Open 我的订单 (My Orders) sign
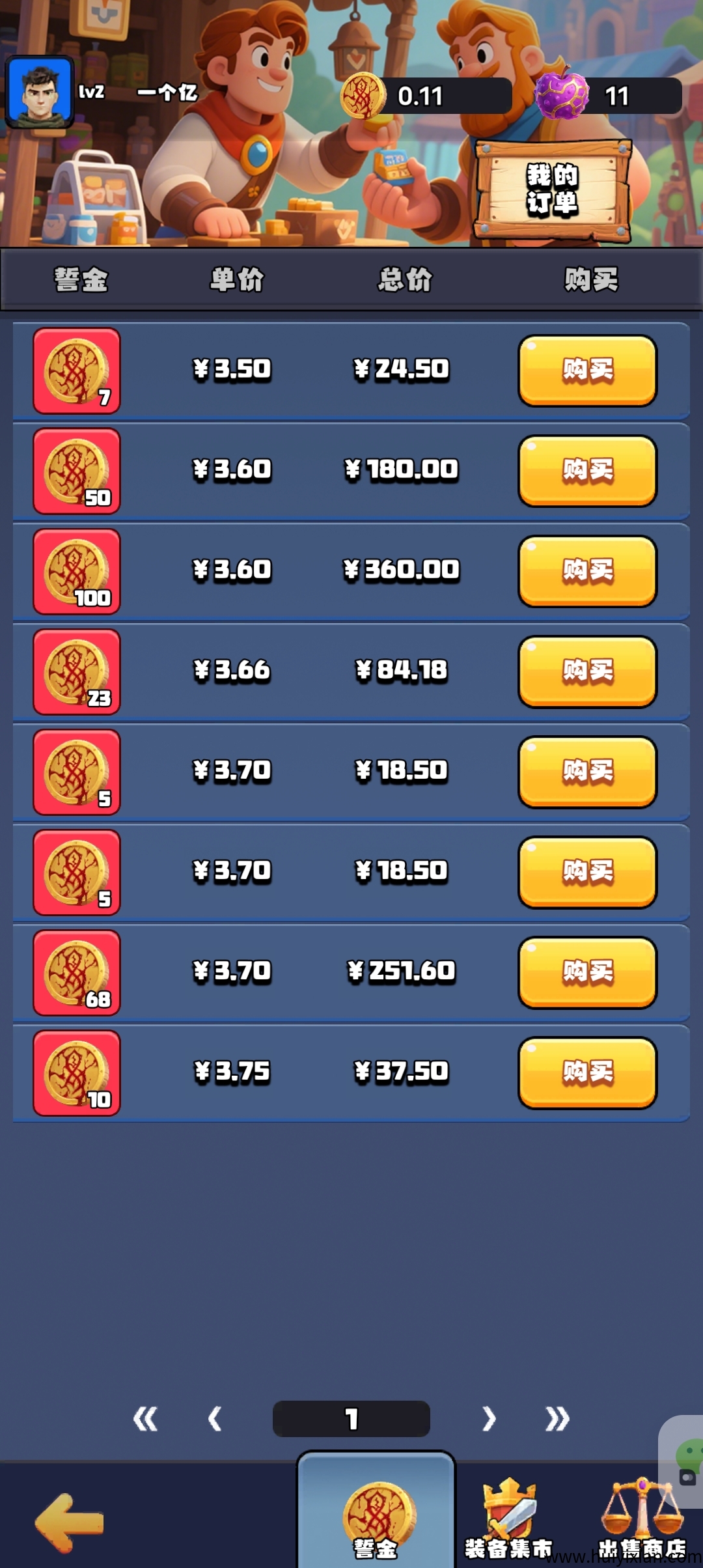The width and height of the screenshot is (703, 1568). [x=553, y=190]
